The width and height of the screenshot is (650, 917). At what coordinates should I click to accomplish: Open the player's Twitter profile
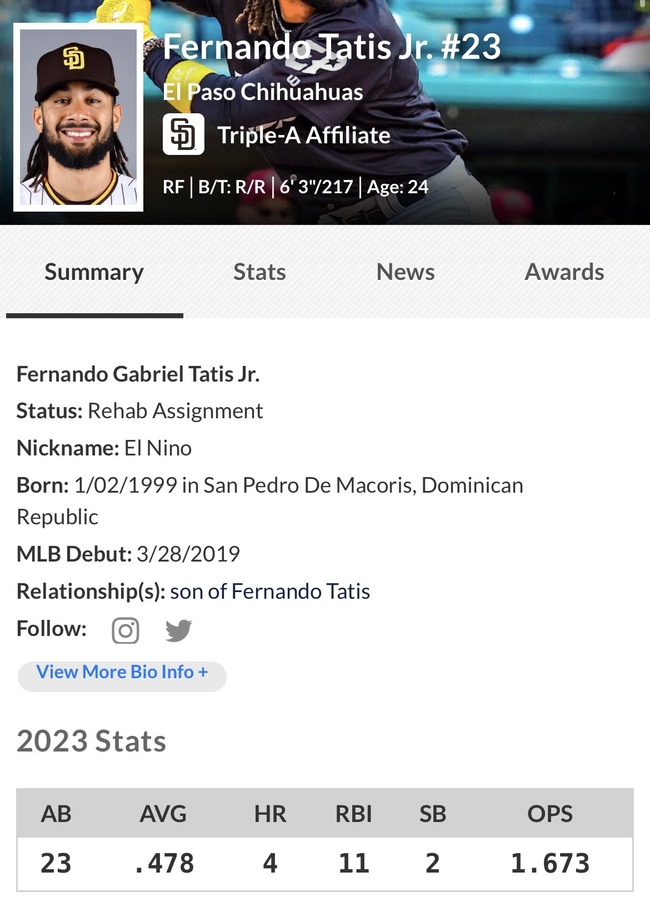point(179,631)
